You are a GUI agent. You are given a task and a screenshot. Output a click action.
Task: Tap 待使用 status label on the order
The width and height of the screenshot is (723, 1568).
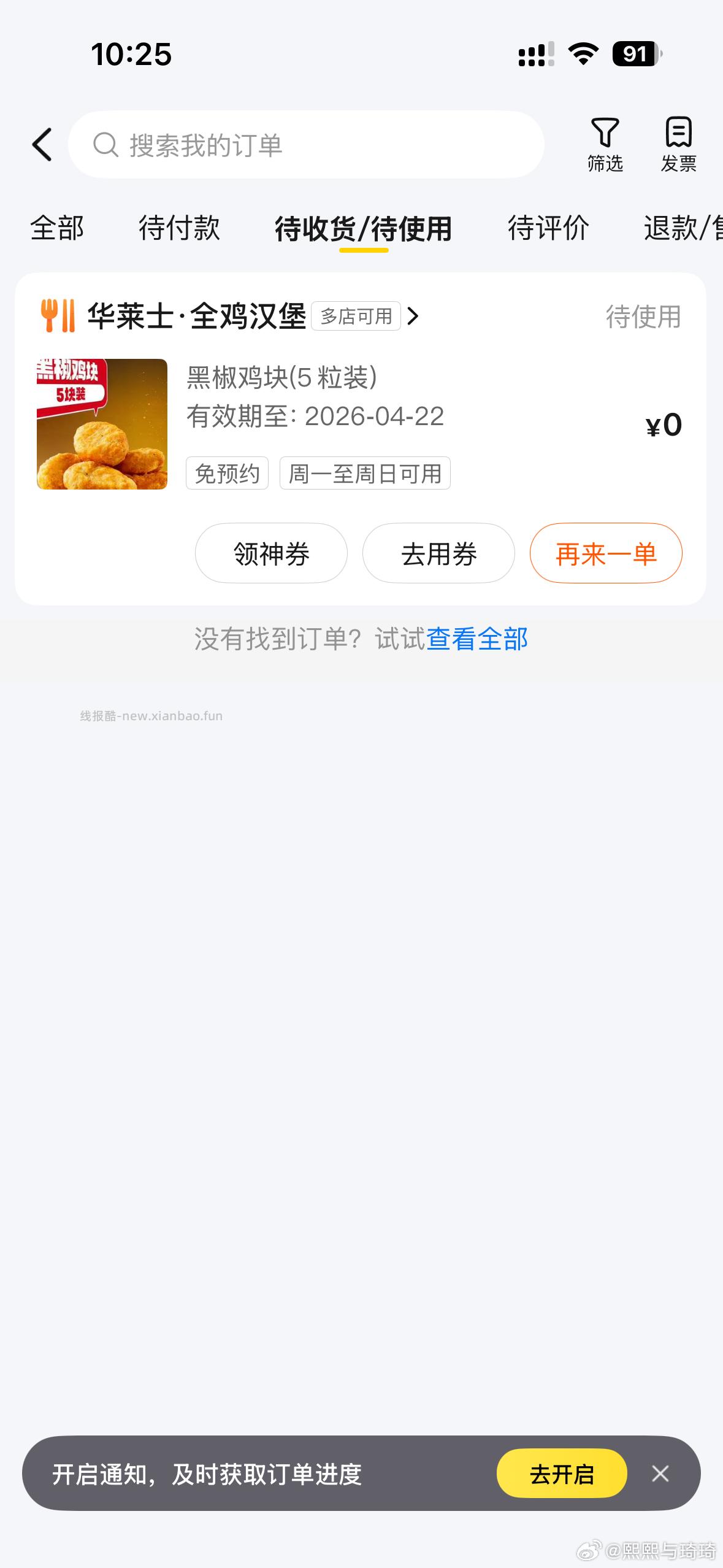pyautogui.click(x=641, y=317)
